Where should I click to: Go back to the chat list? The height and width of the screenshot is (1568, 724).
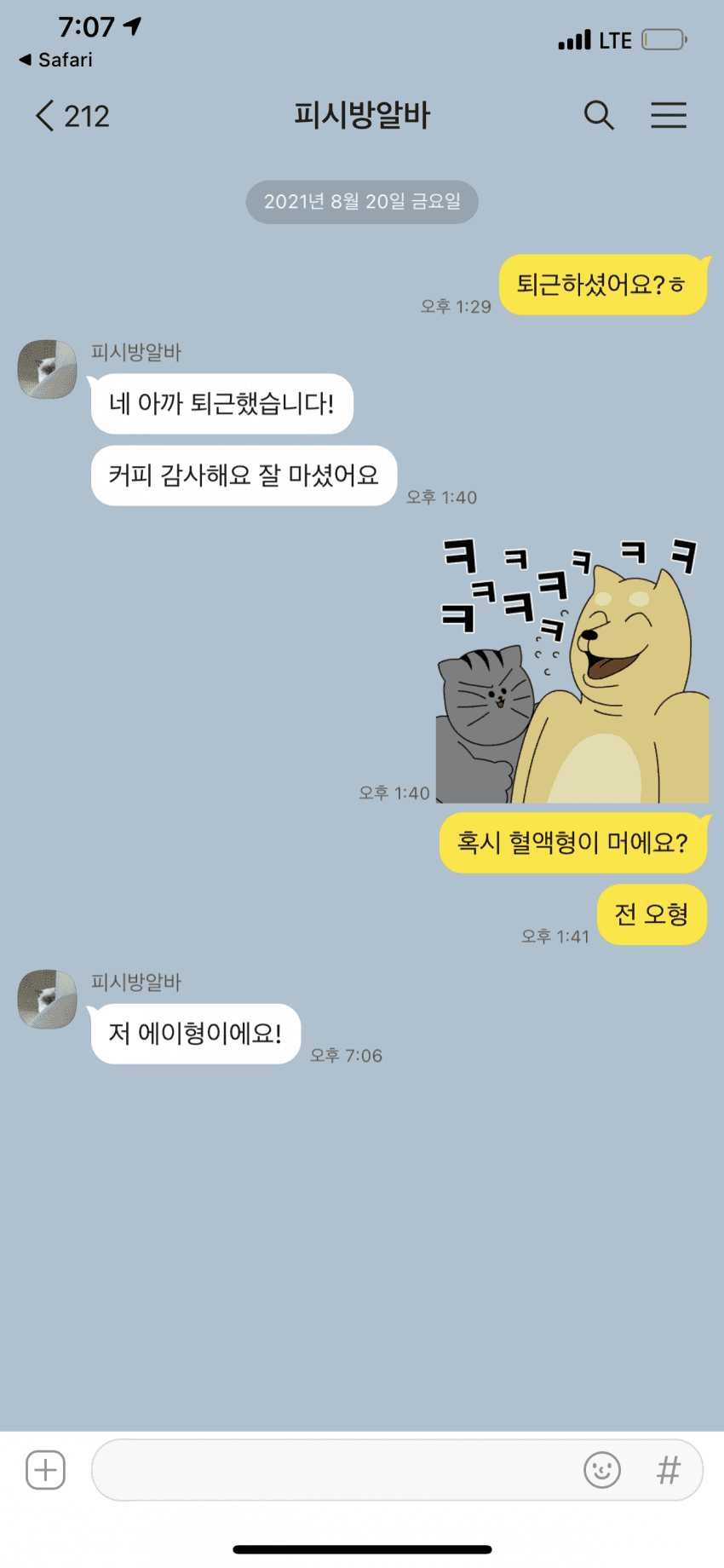71,116
